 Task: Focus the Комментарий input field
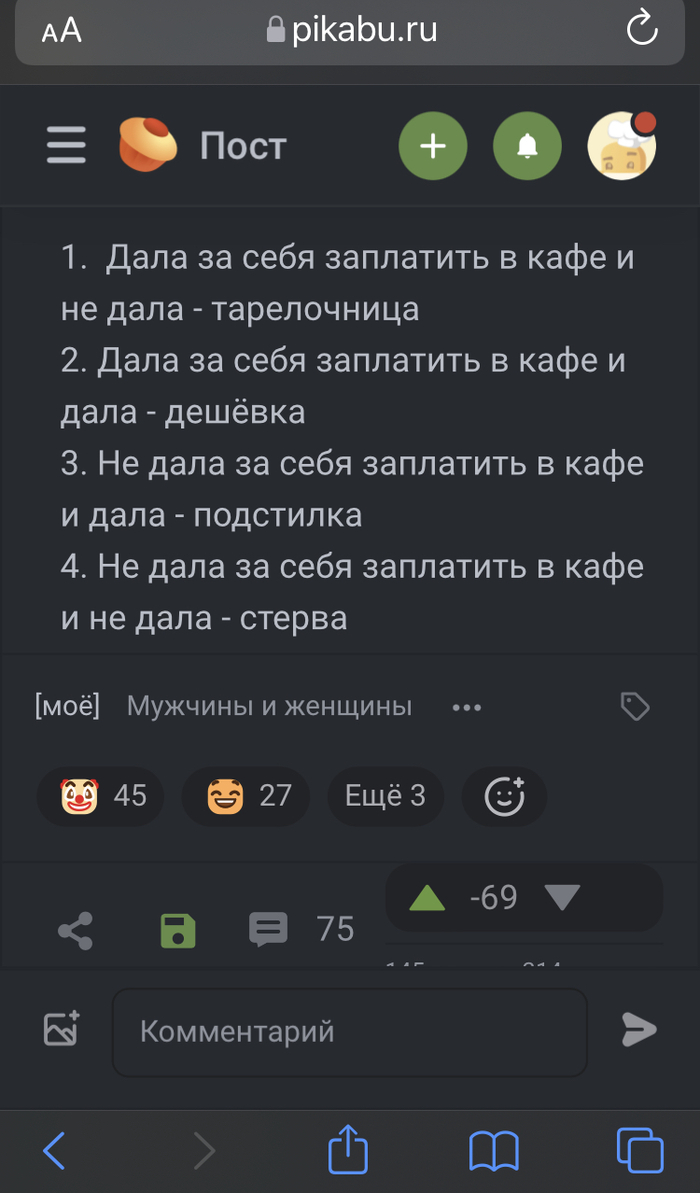(349, 1031)
